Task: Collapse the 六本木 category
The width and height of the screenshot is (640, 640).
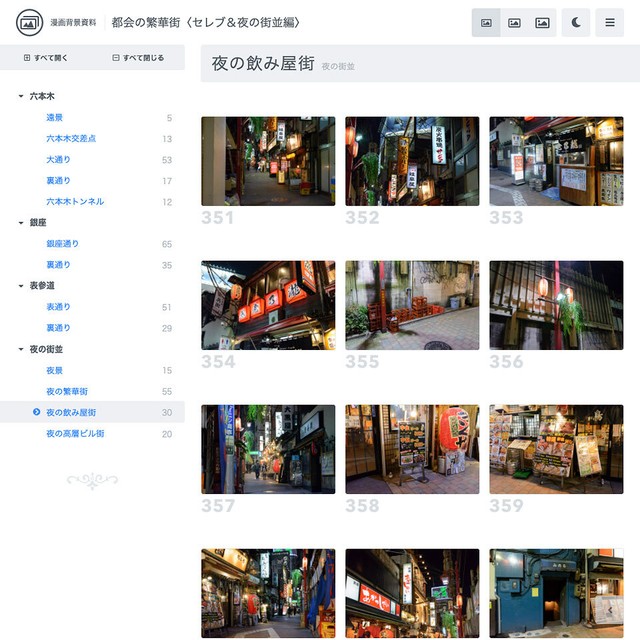Action: point(21,96)
